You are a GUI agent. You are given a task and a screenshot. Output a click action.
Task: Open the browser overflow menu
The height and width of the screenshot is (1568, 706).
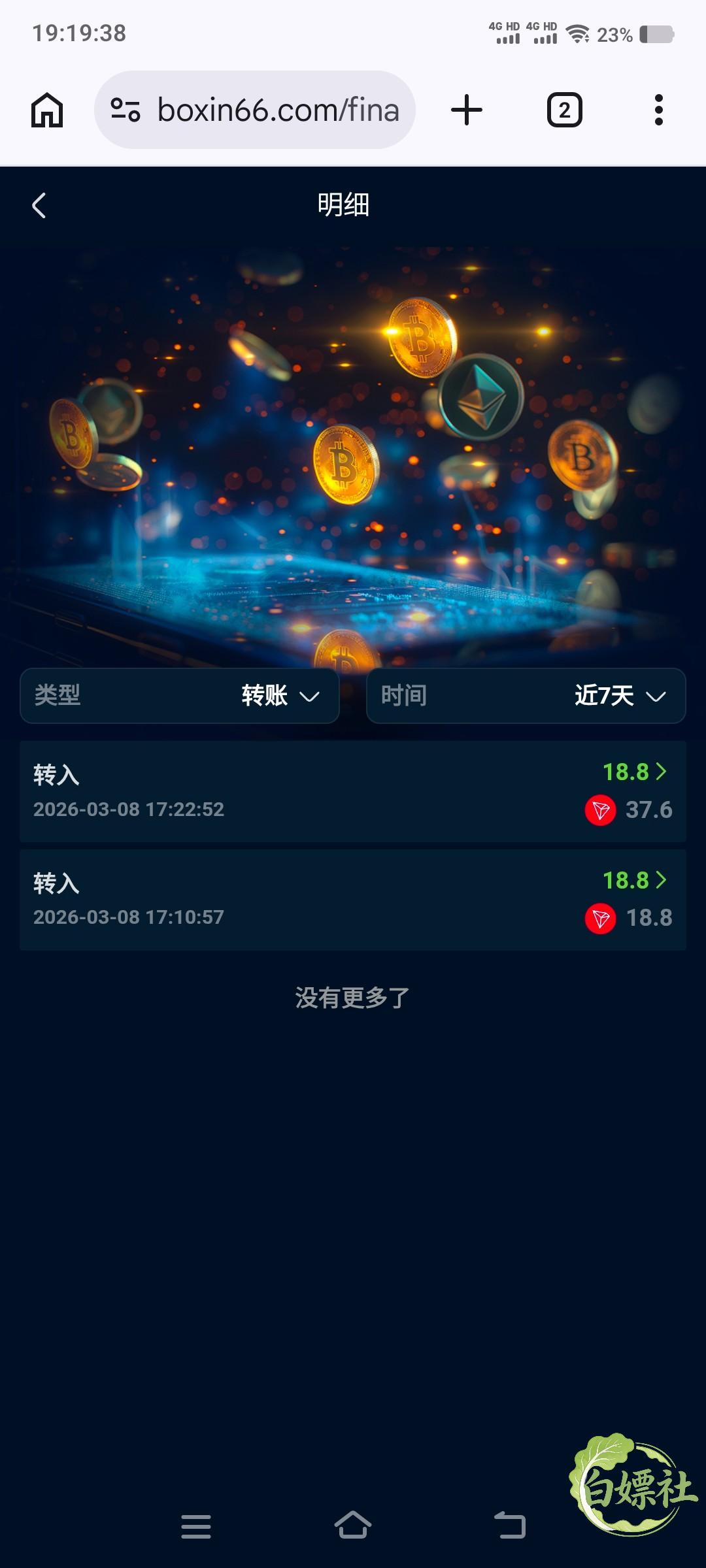tap(659, 110)
